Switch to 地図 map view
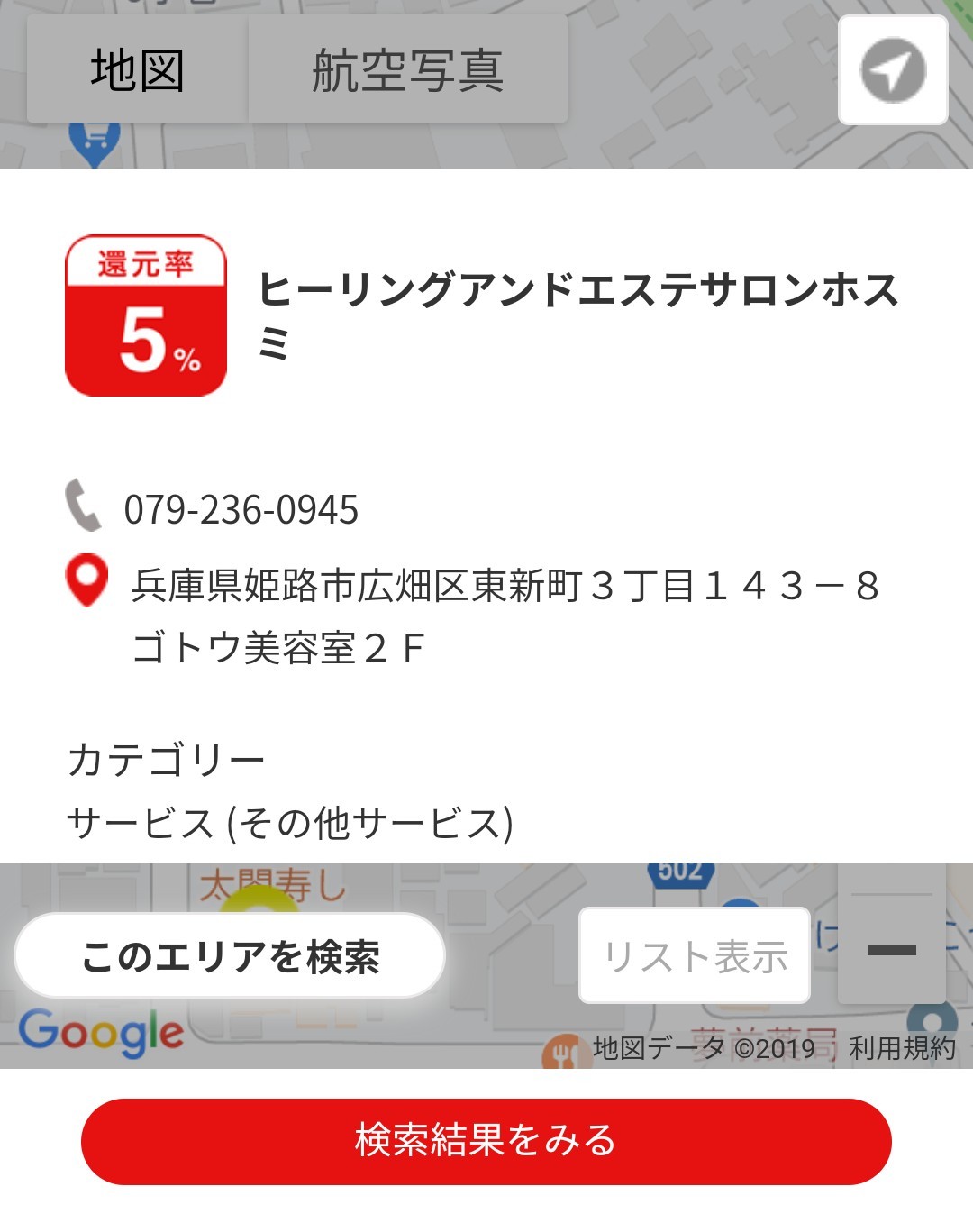The height and width of the screenshot is (1232, 973). pos(138,69)
